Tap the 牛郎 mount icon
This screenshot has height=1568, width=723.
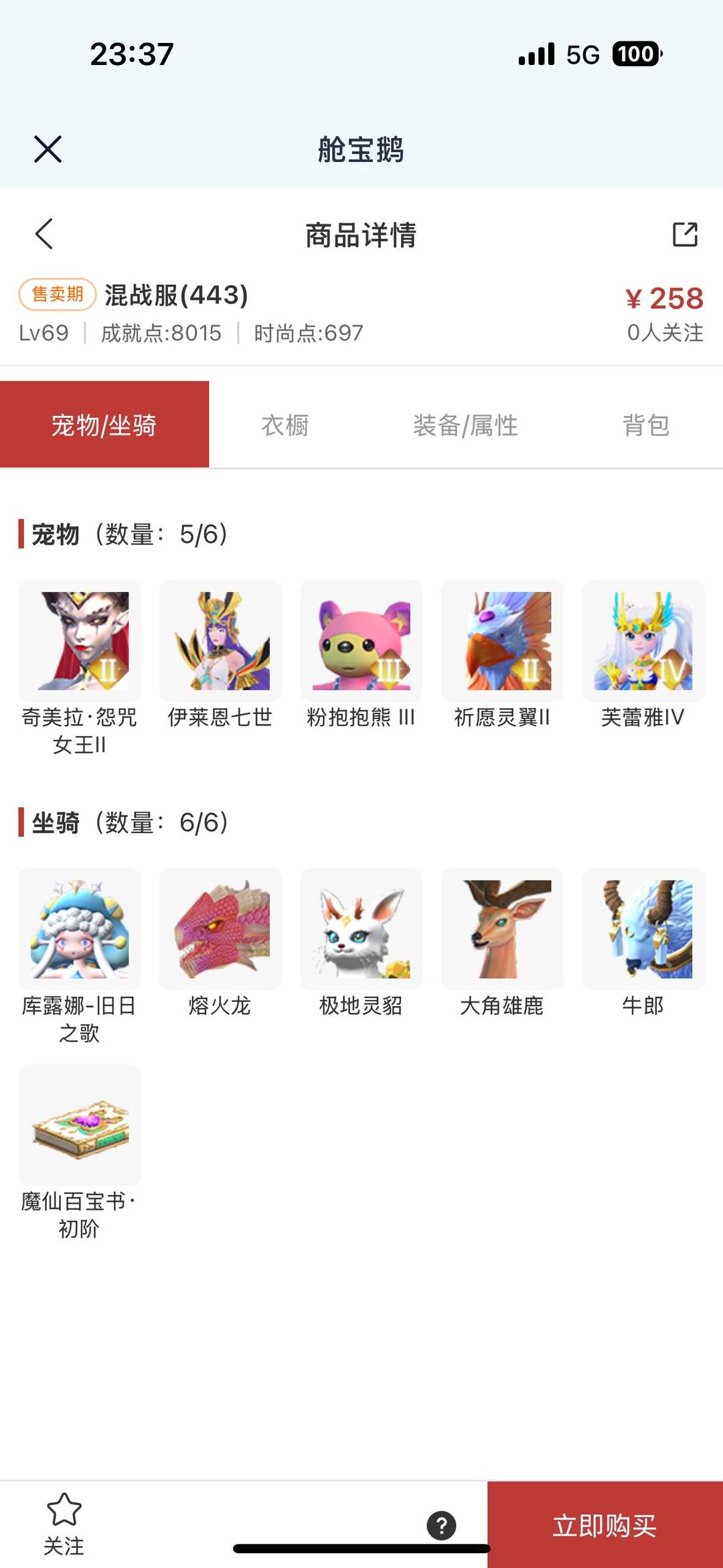coord(642,929)
